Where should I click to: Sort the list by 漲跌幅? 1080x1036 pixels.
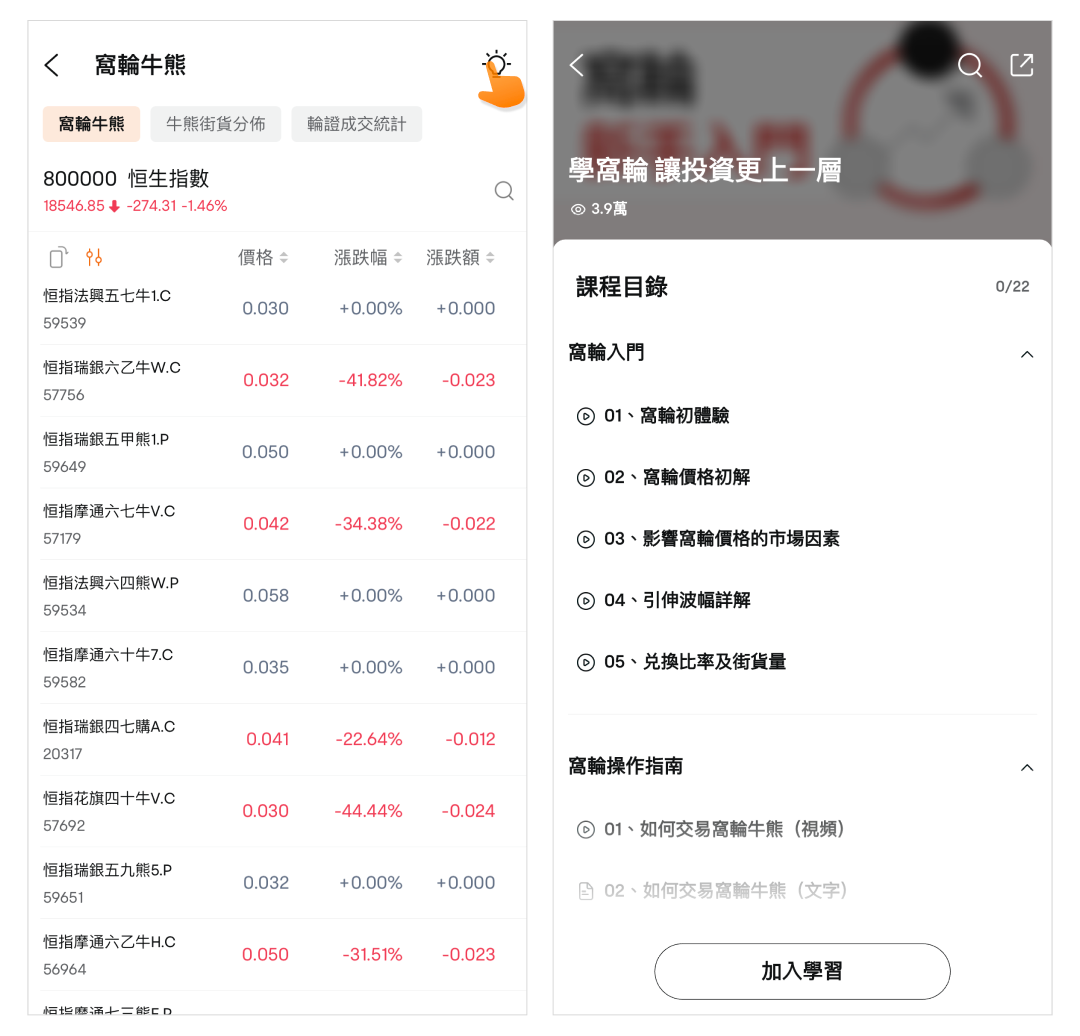(x=368, y=258)
